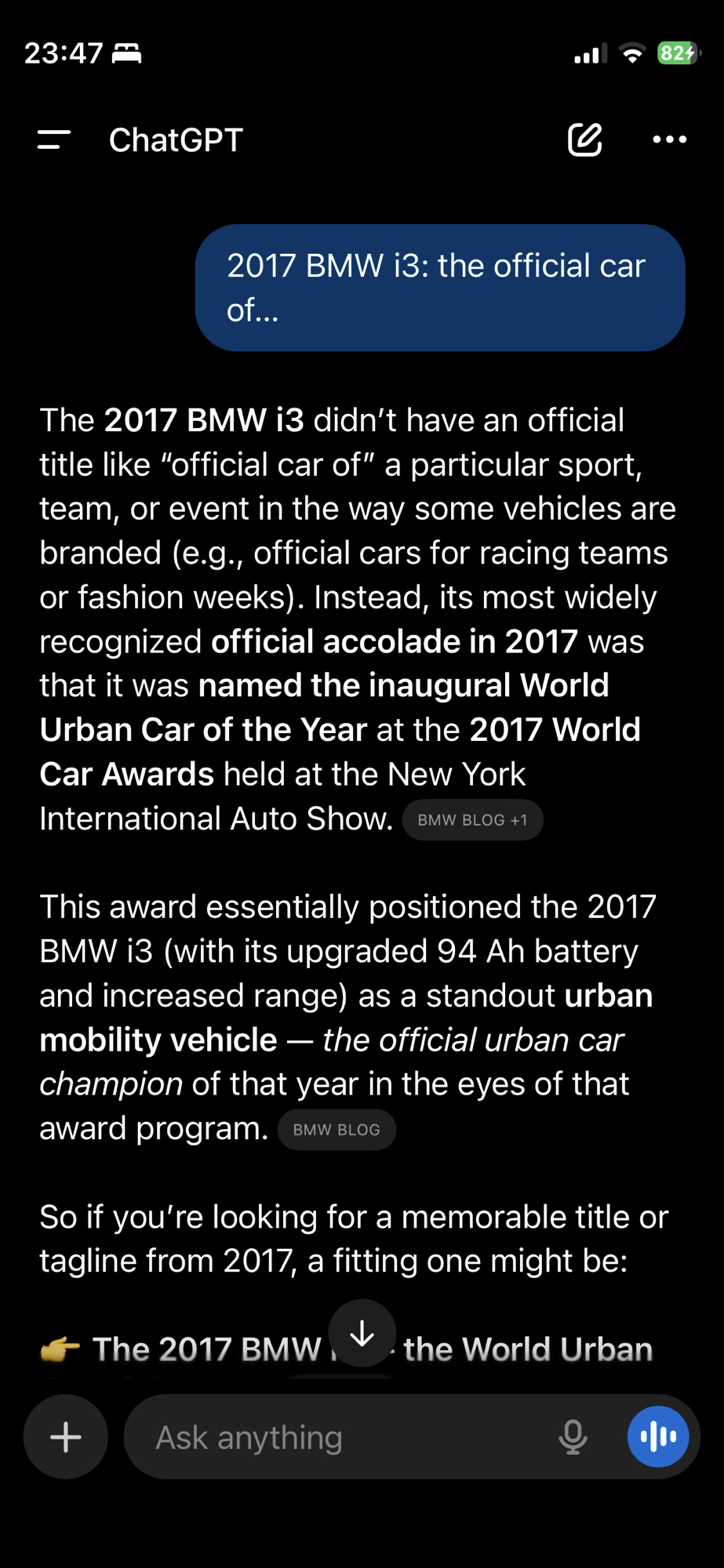This screenshot has height=1568, width=724.
Task: Tap the plus attachment button
Action: (x=66, y=1437)
